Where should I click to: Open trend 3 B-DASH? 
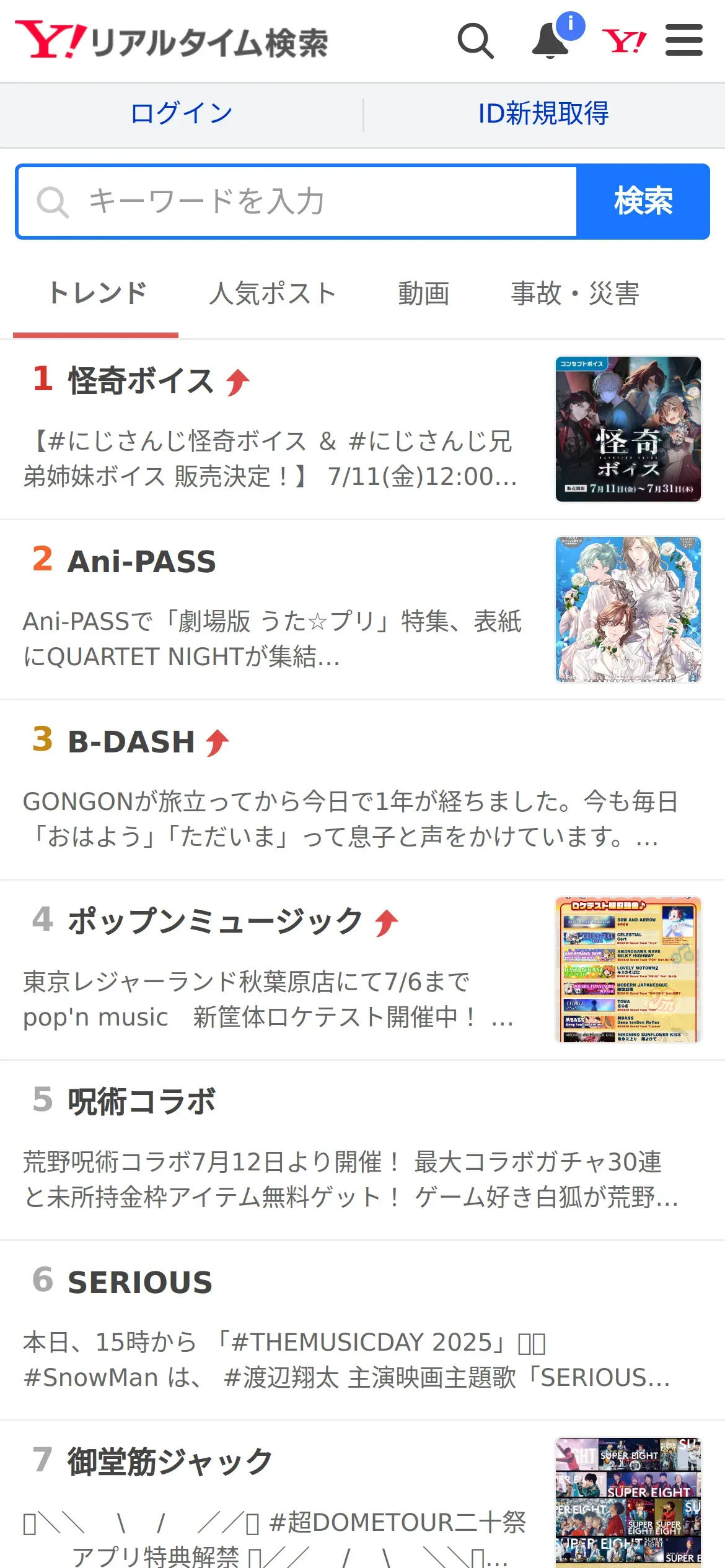[362, 790]
